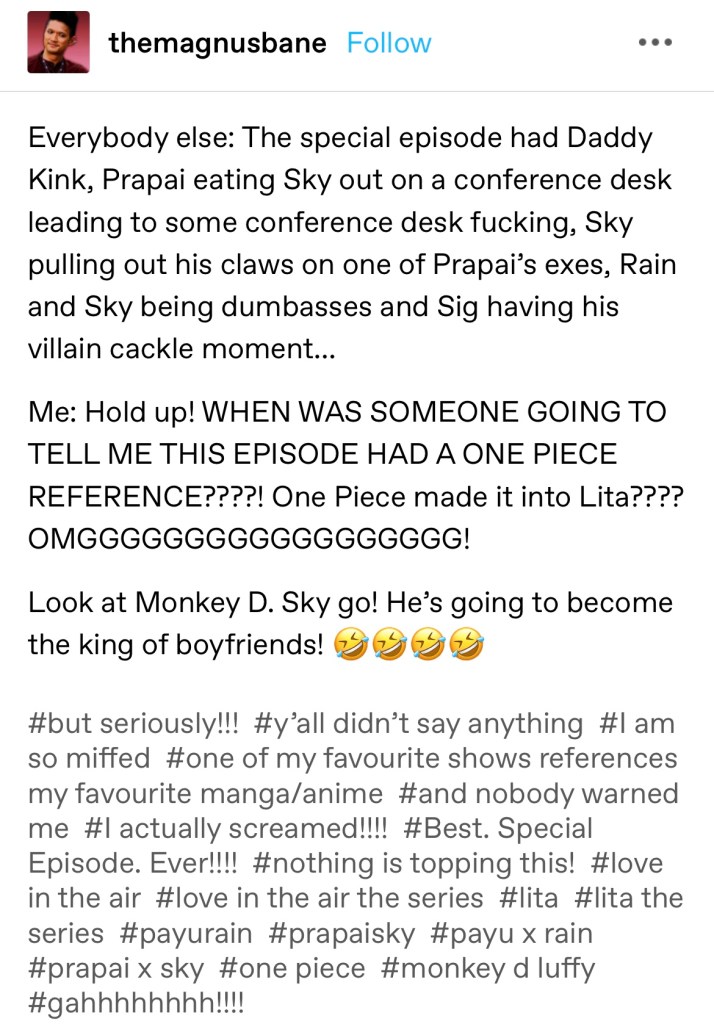Viewport: 714px width, 1024px height.
Task: View the #prapai x sky tag
Action: pos(116,968)
